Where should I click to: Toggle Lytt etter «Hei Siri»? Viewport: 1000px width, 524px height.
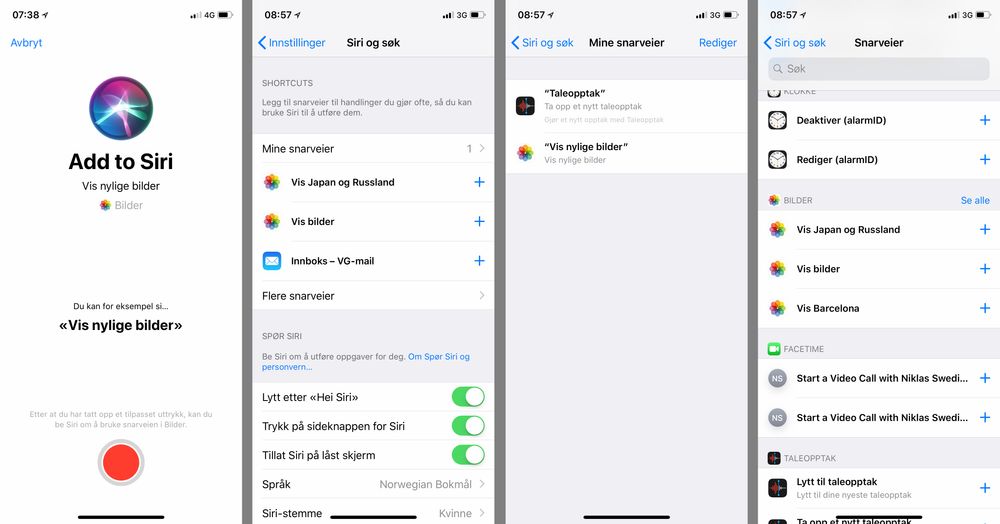tap(467, 397)
